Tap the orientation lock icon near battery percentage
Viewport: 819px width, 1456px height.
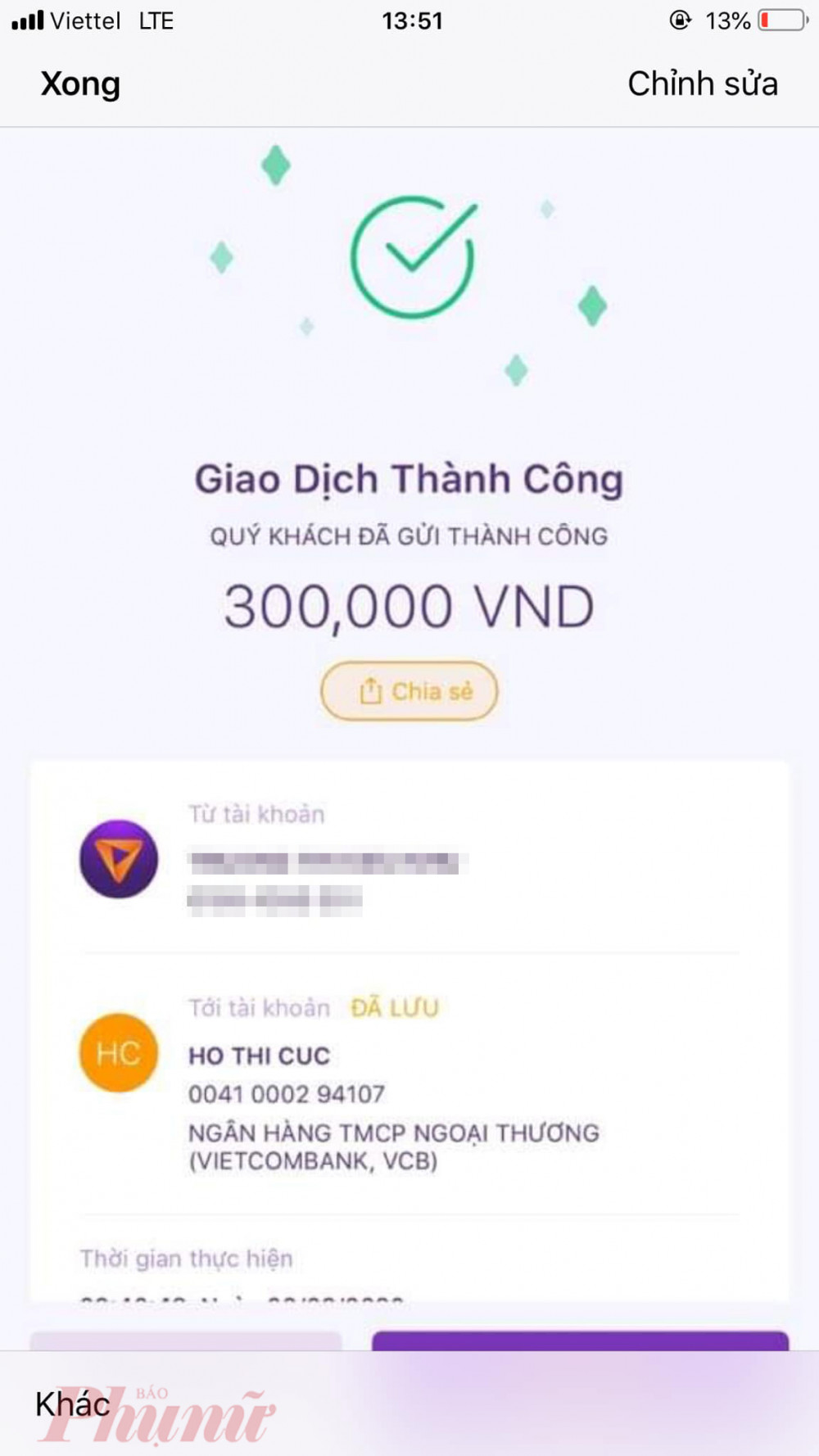(680, 20)
